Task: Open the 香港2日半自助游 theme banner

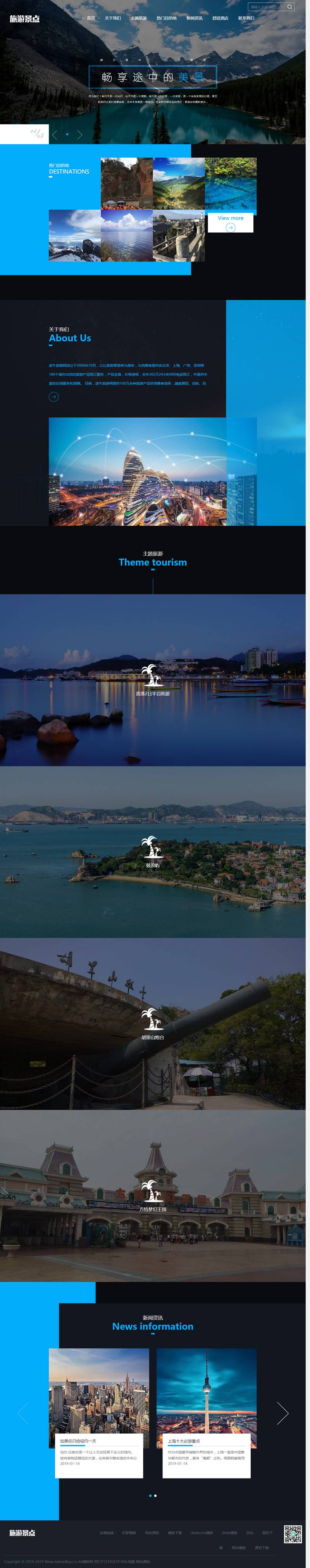Action: tap(152, 680)
